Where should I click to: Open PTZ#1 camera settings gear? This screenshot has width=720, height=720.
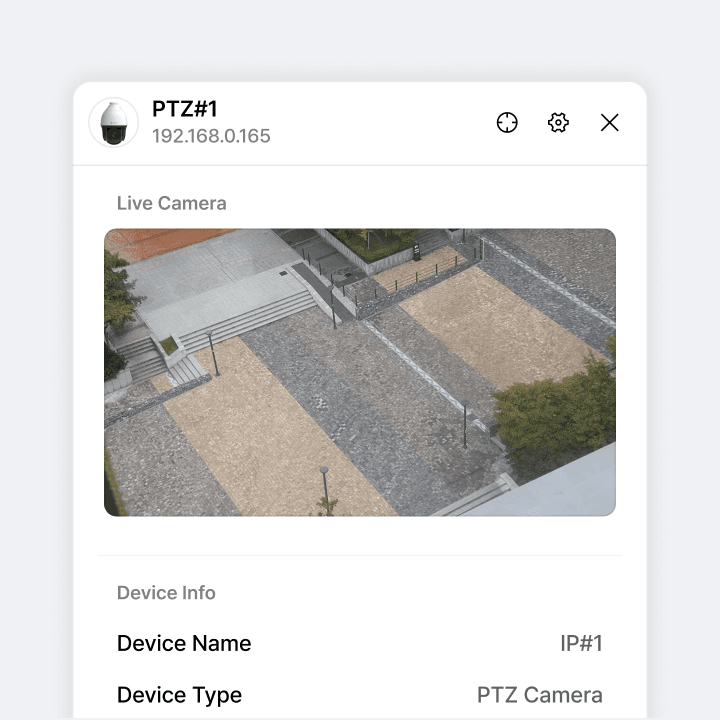(x=558, y=123)
